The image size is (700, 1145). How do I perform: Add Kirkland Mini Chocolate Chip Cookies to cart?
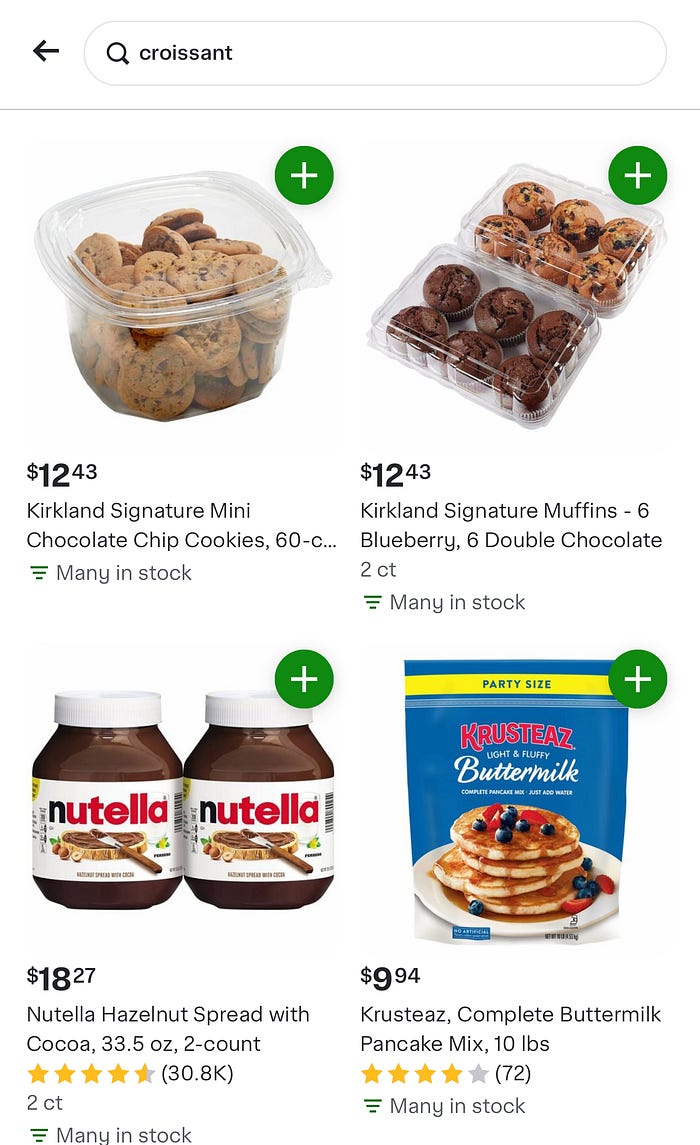304,176
